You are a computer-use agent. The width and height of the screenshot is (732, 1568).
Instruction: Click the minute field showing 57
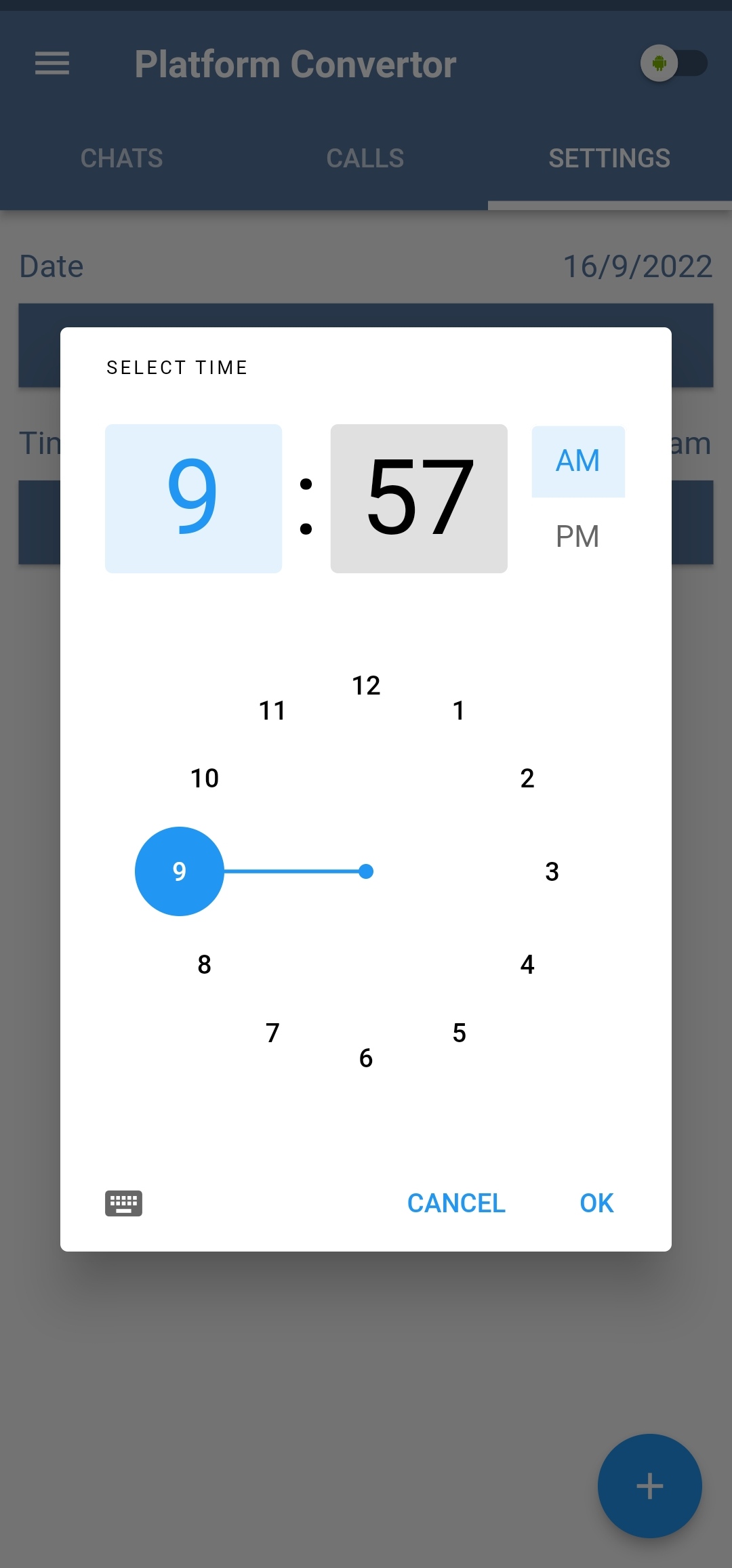(x=419, y=498)
